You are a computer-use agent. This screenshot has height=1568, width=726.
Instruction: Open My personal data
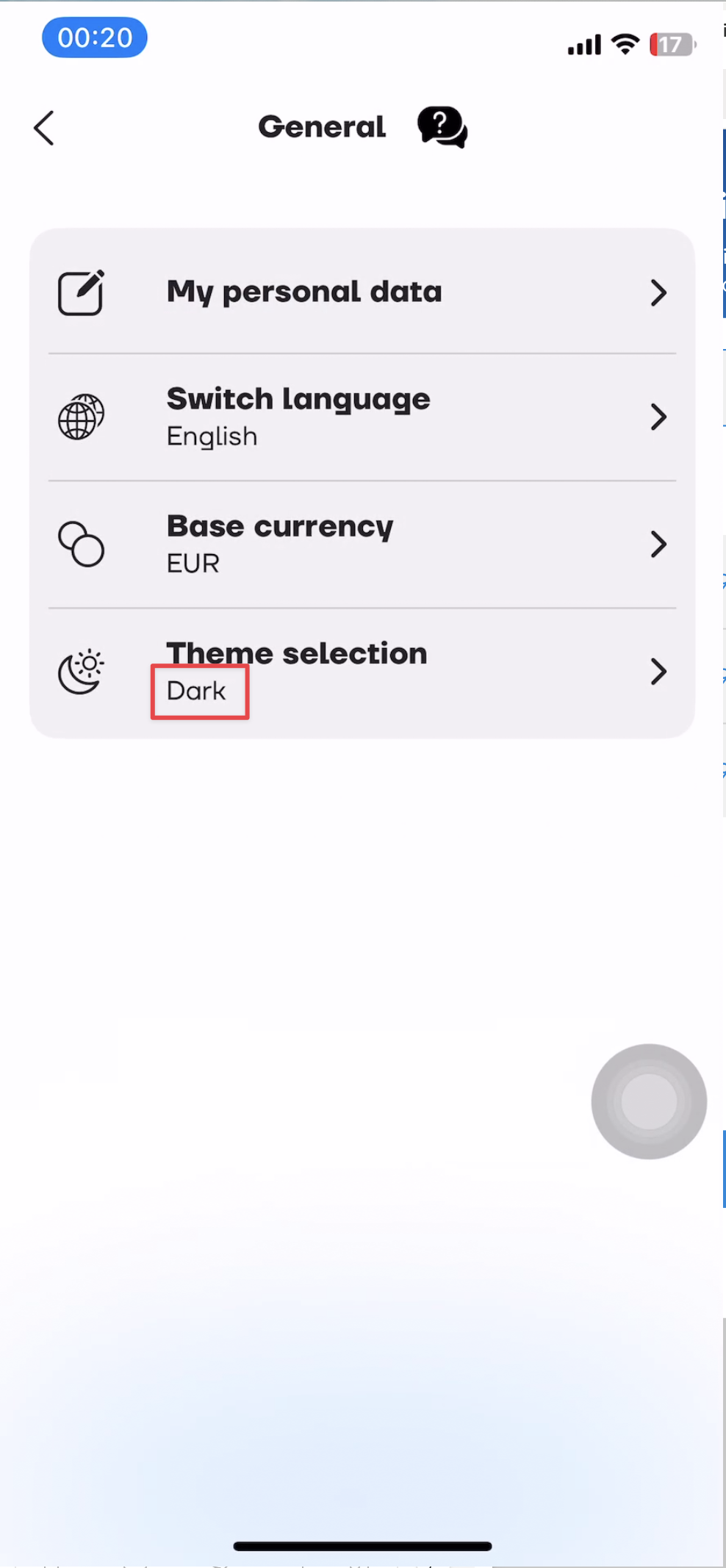point(362,292)
